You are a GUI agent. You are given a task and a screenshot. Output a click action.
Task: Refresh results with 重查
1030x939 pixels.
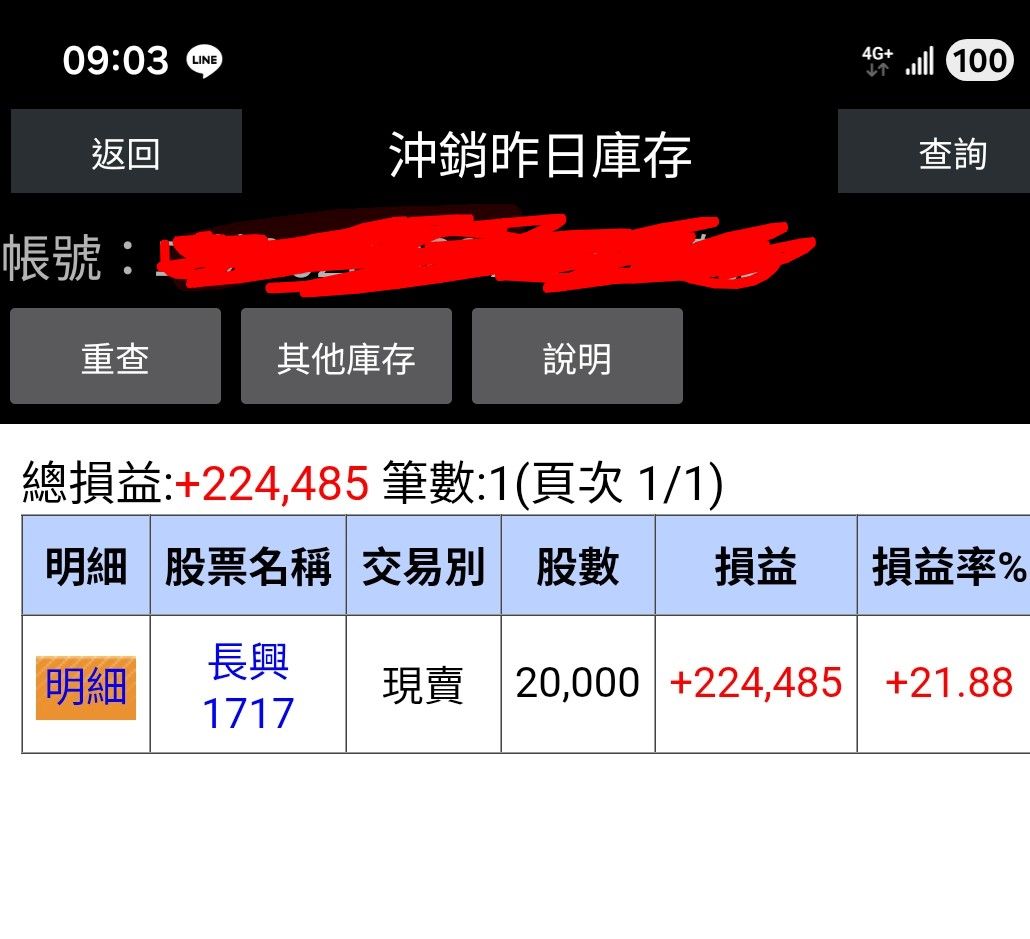pyautogui.click(x=115, y=355)
